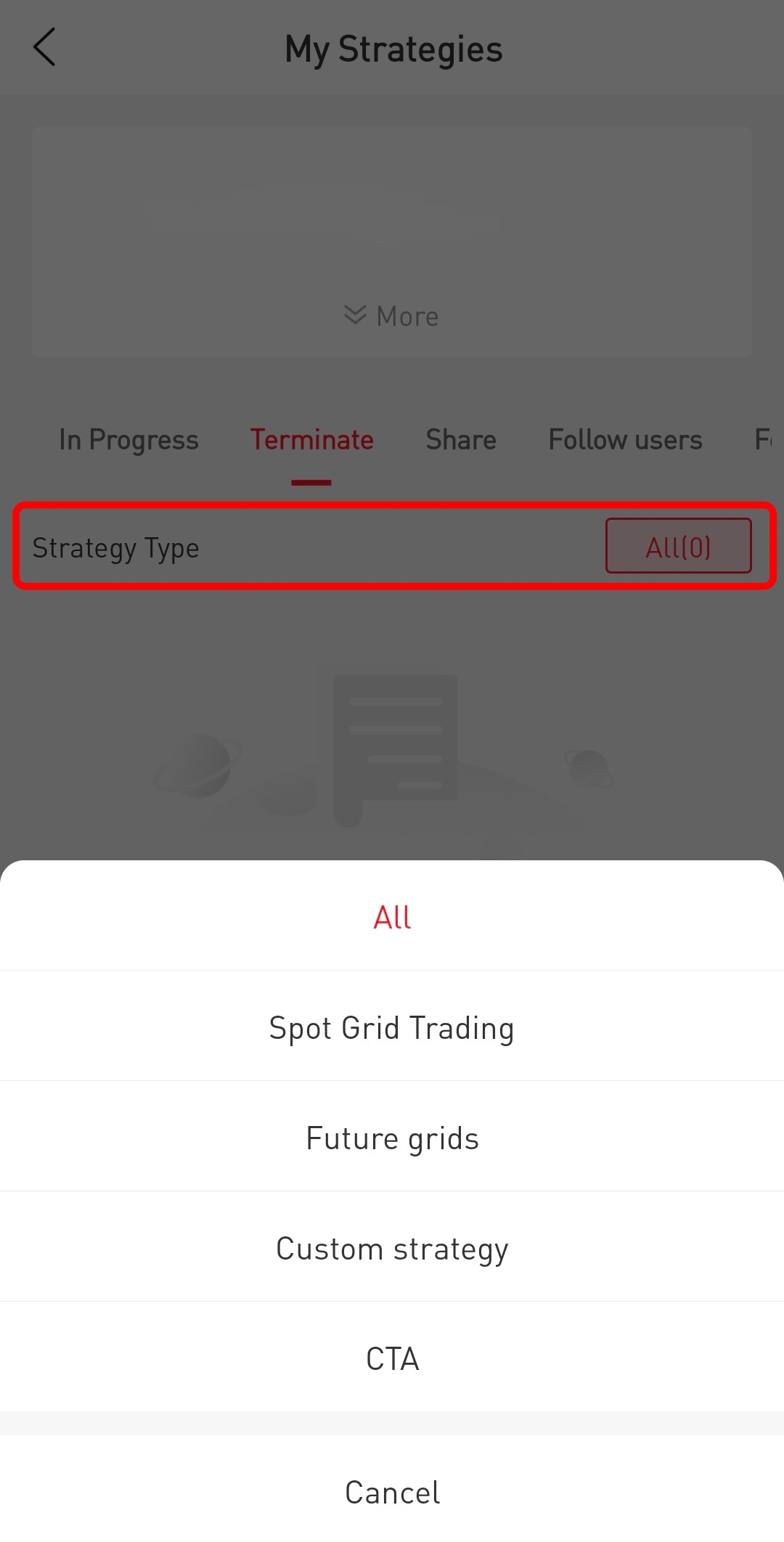The image size is (784, 1542).
Task: Choose Future grids from the sheet
Action: [x=392, y=1137]
